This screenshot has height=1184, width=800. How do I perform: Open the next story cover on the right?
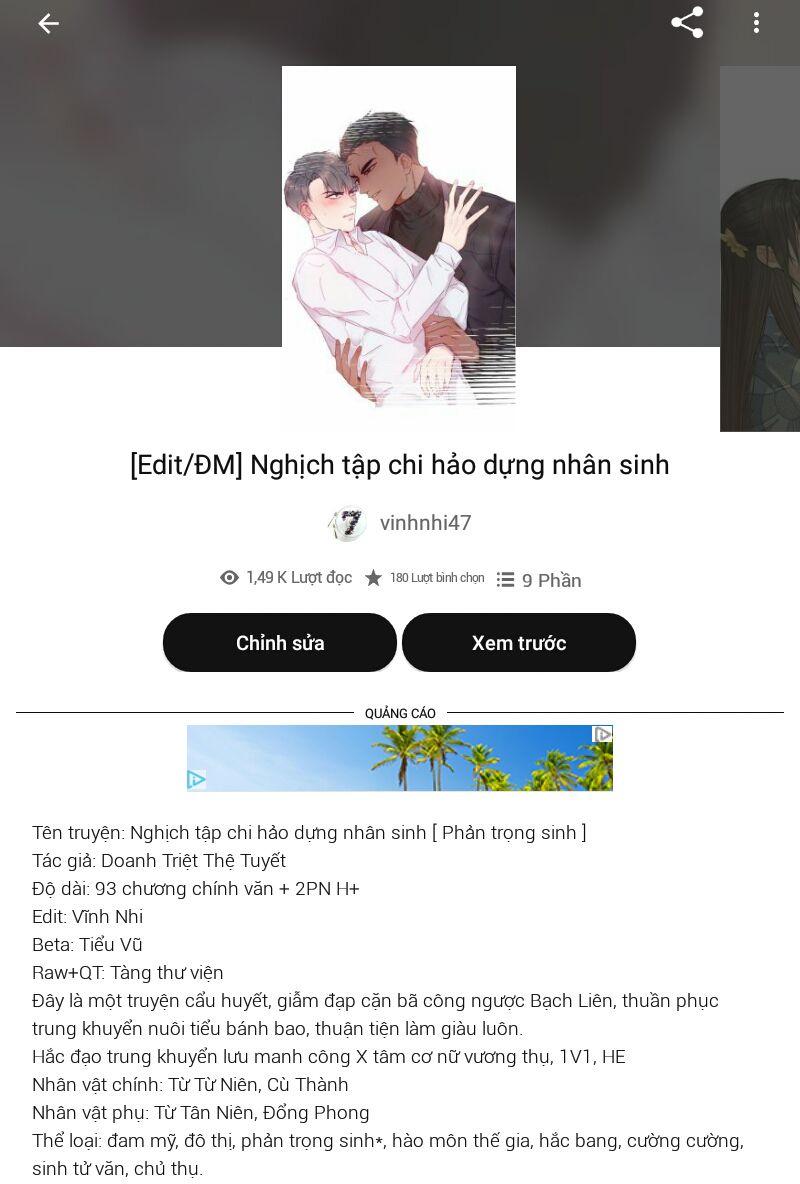click(760, 250)
